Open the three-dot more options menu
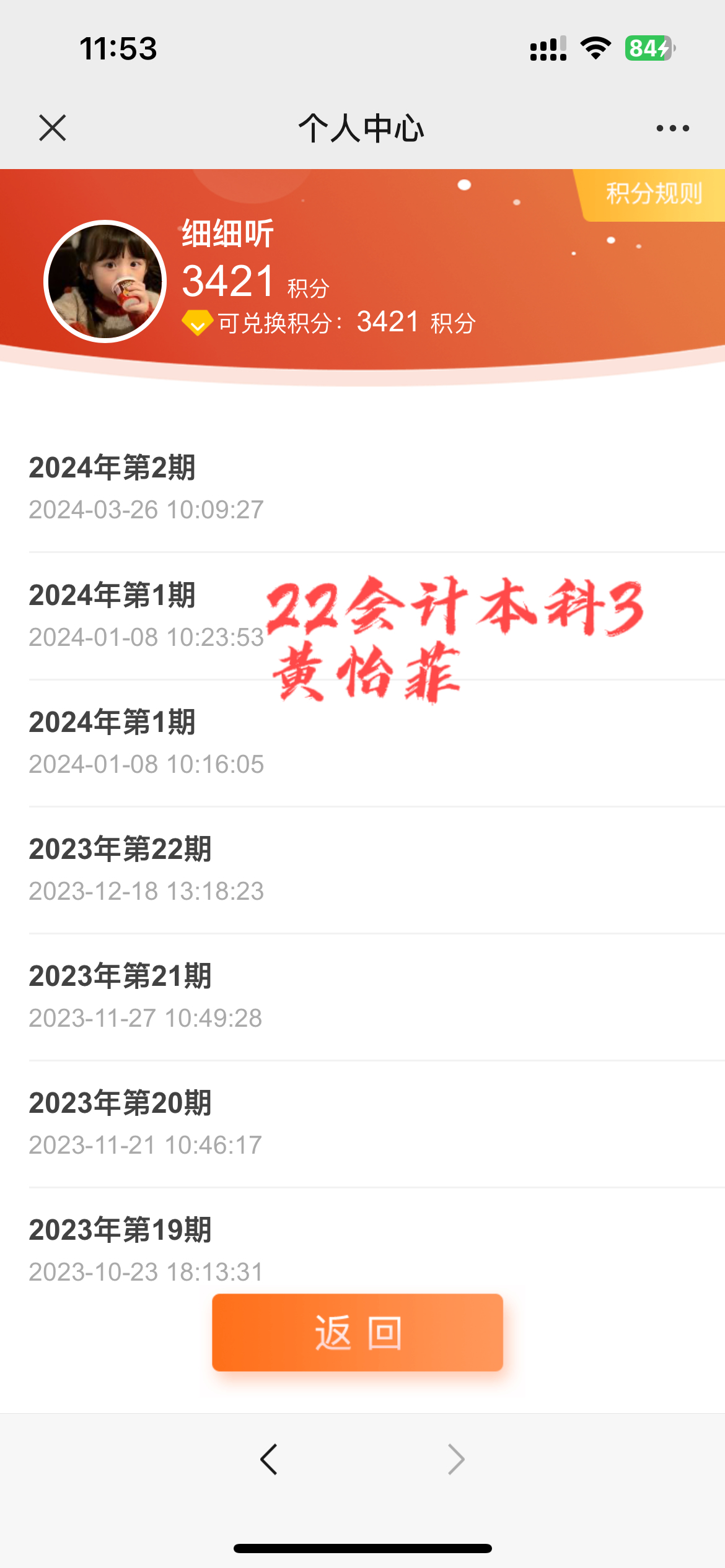This screenshot has height=1568, width=725. pos(672,128)
